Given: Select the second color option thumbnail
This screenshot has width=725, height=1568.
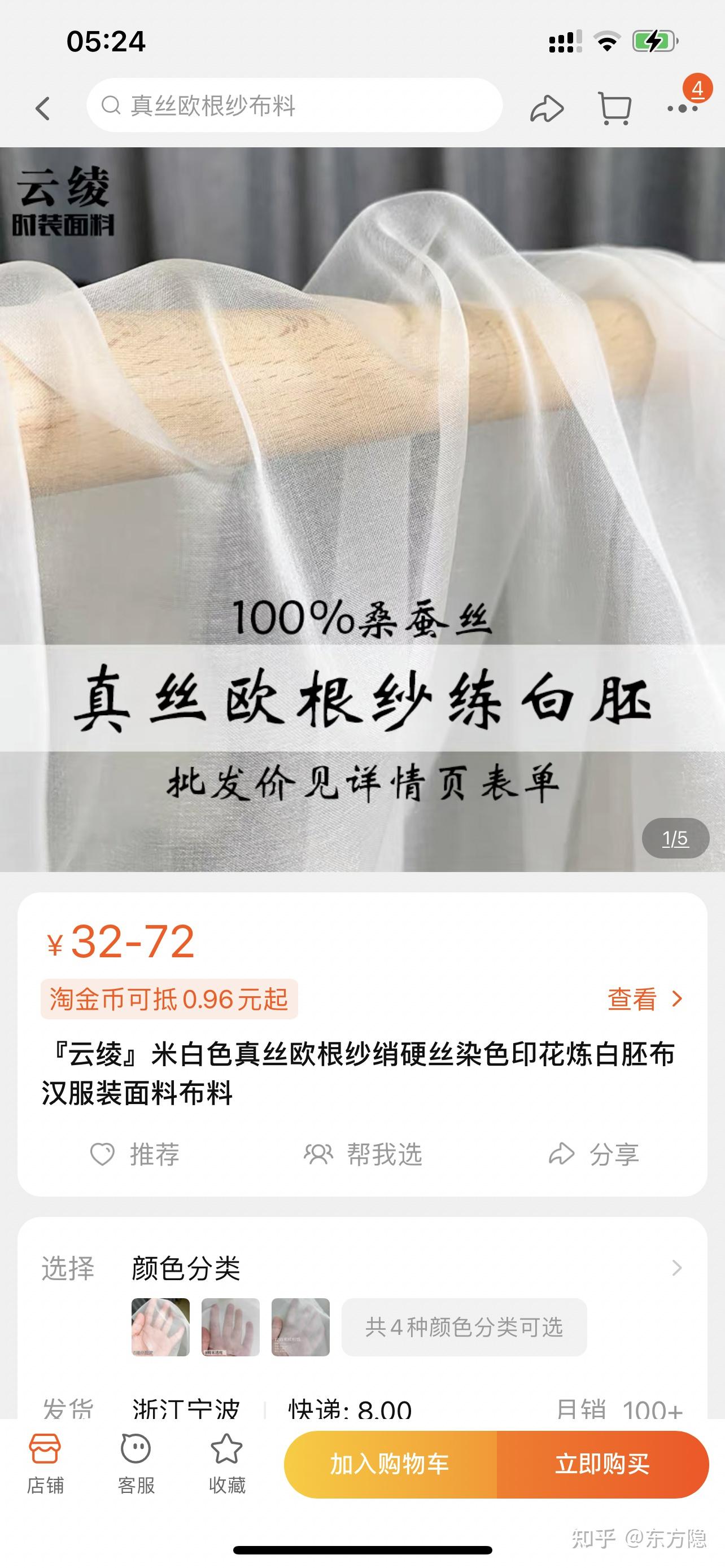Looking at the screenshot, I should tap(231, 1327).
